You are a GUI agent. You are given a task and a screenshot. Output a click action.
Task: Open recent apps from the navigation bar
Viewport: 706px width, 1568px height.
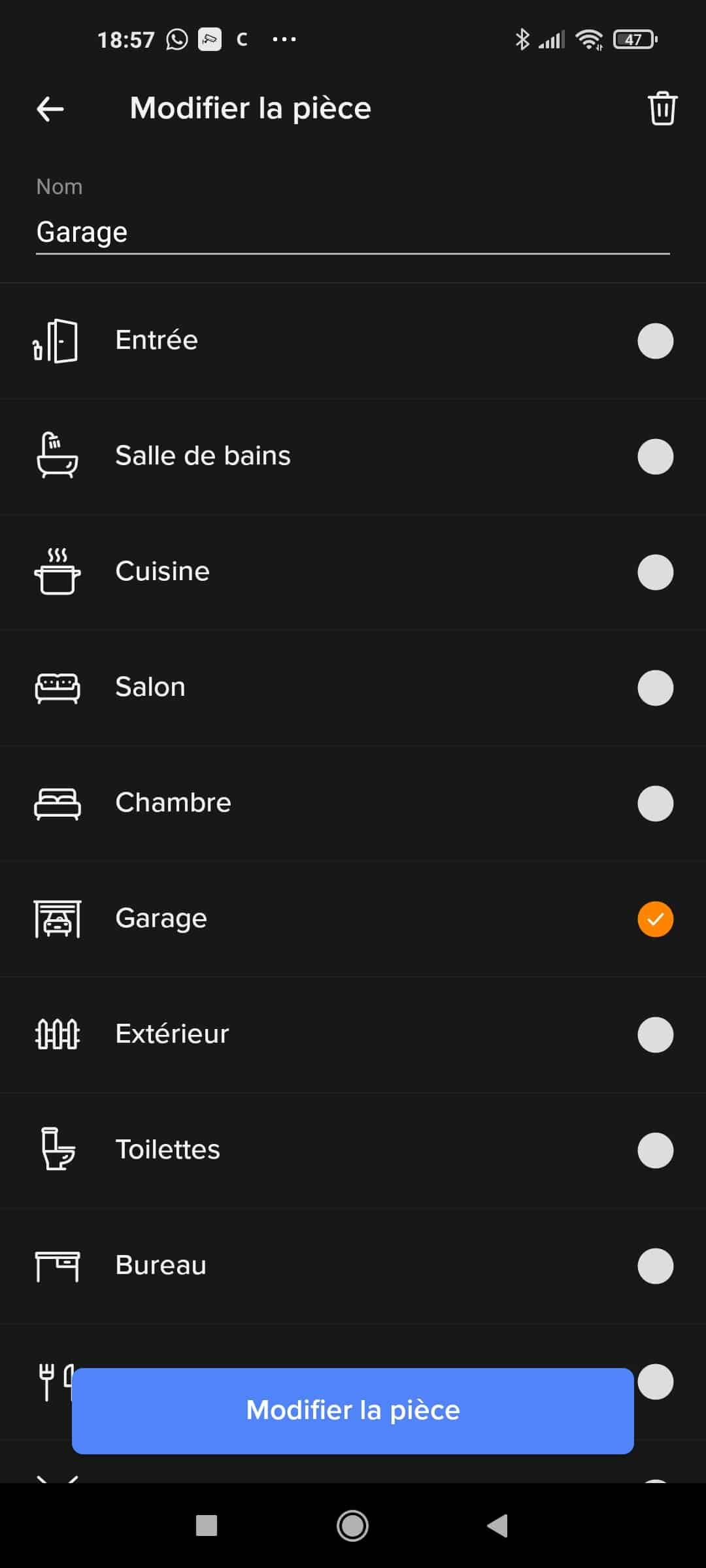coord(207,1526)
